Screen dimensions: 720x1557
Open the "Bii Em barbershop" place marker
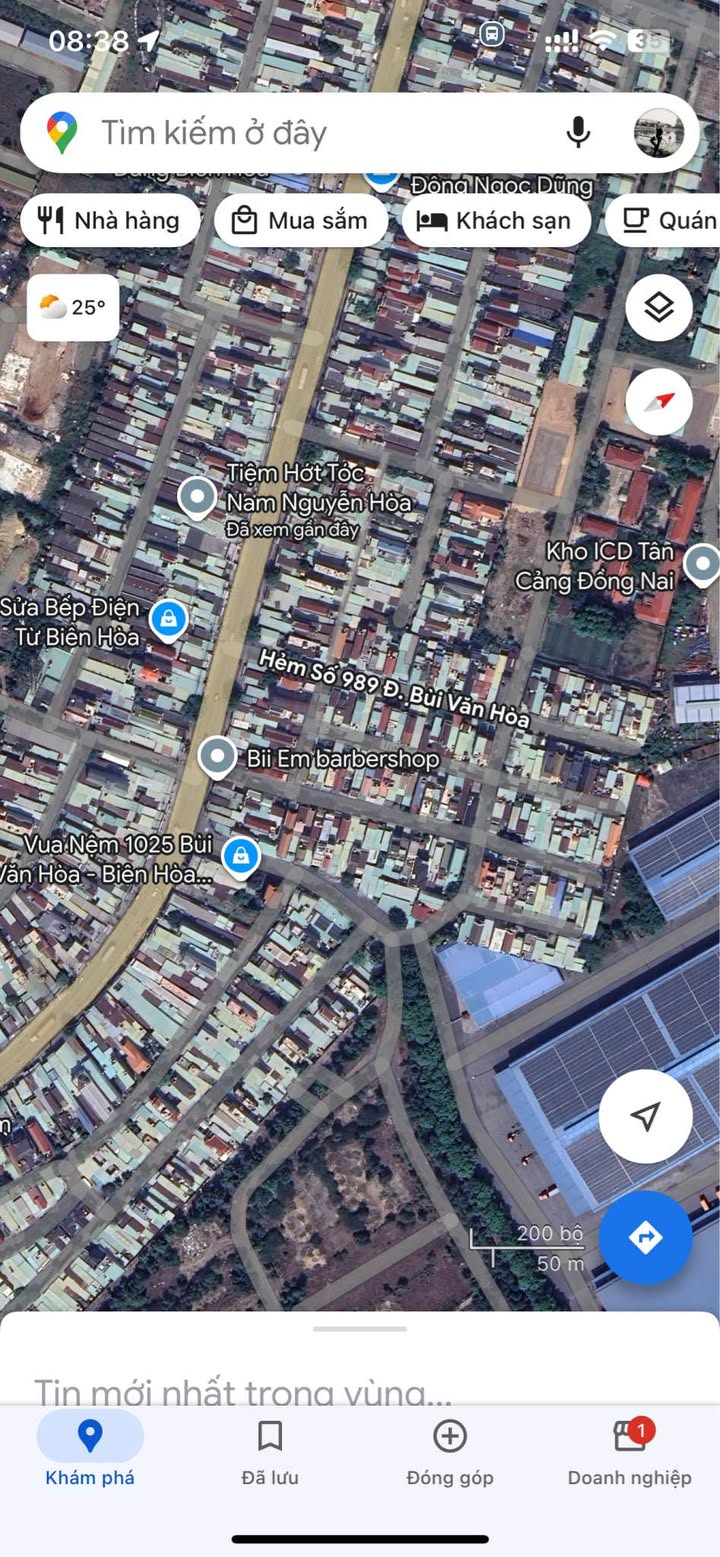tap(217, 758)
